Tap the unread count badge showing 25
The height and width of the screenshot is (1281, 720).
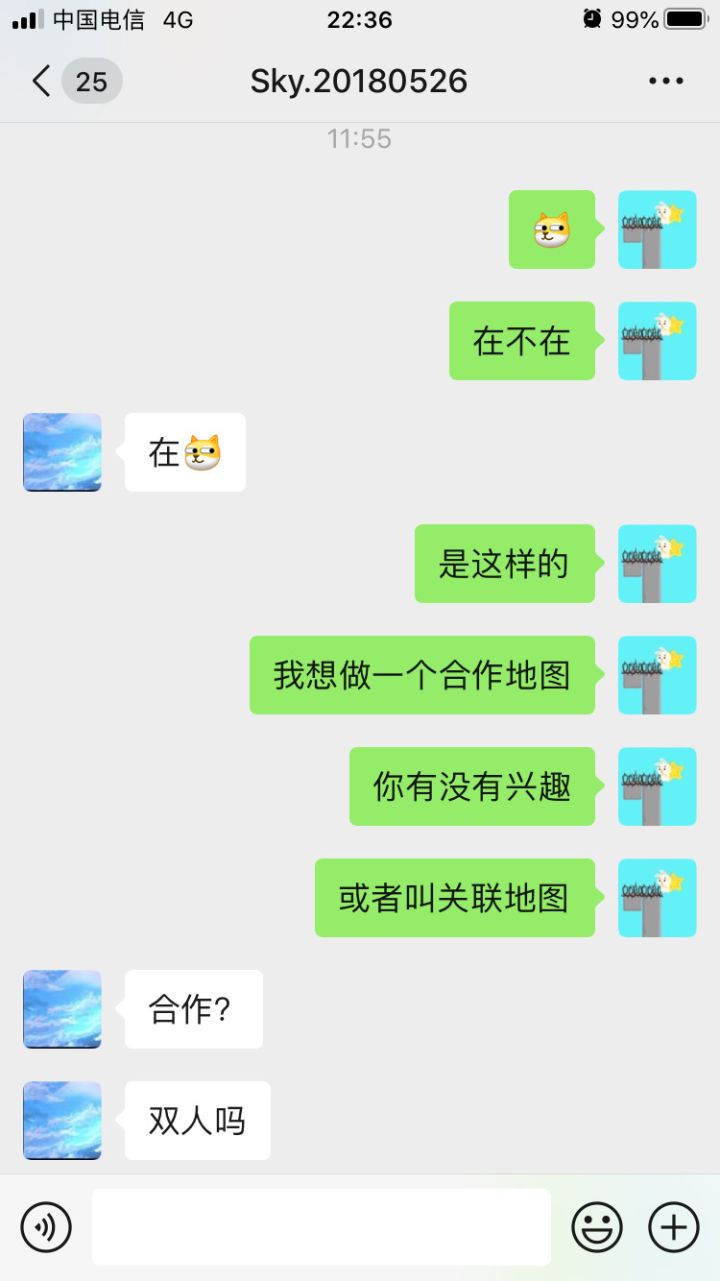tap(91, 82)
